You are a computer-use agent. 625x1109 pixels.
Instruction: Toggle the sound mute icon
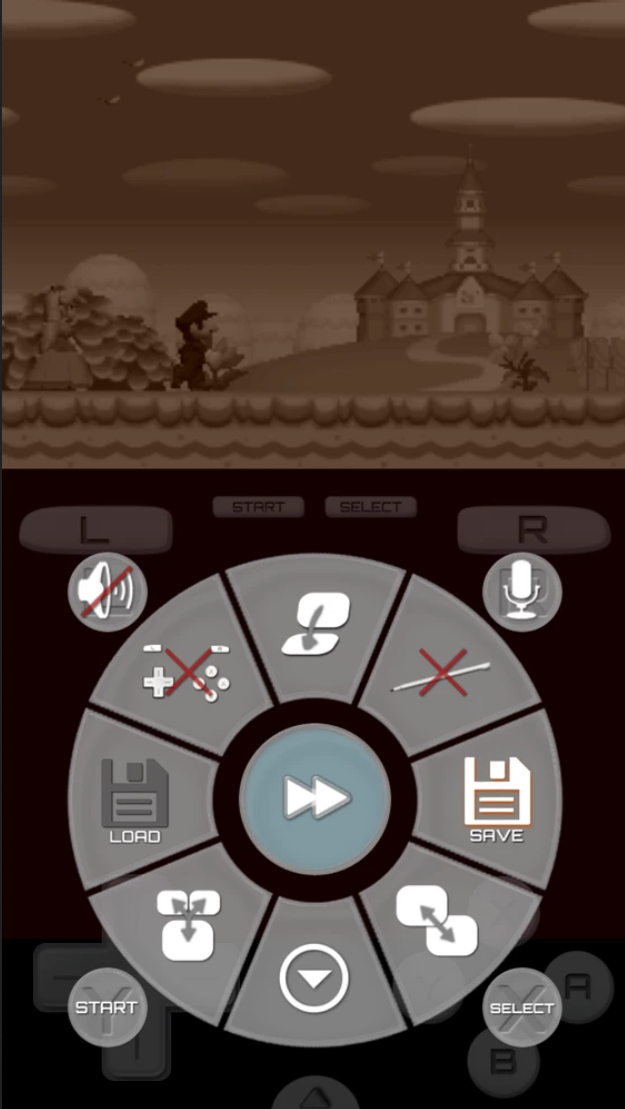click(x=107, y=591)
